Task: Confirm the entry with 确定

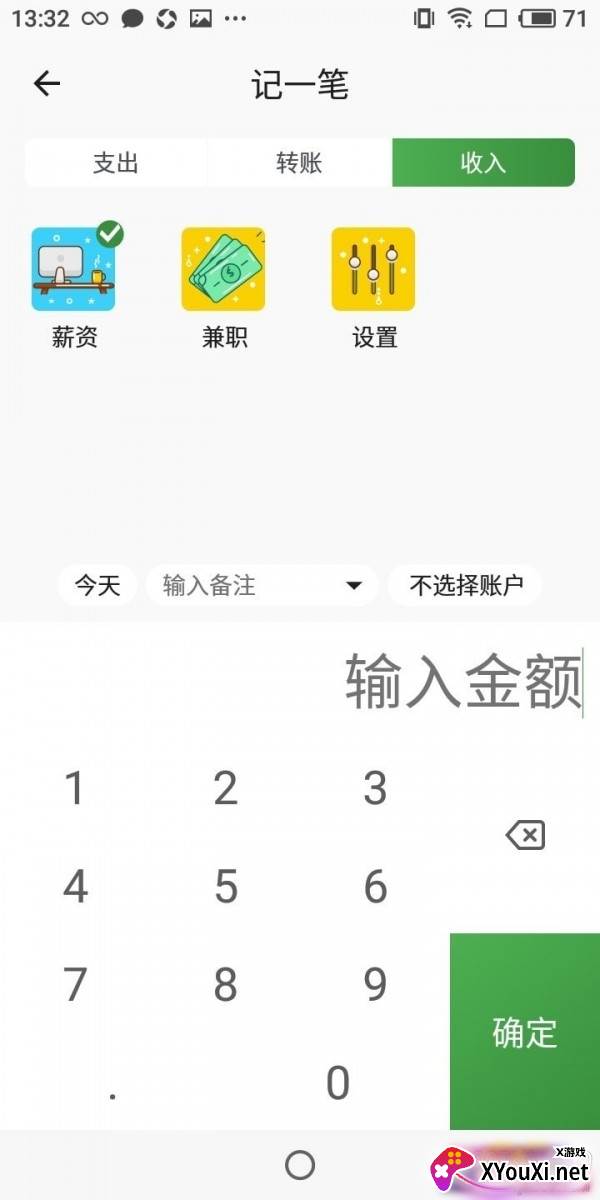Action: (x=525, y=1032)
